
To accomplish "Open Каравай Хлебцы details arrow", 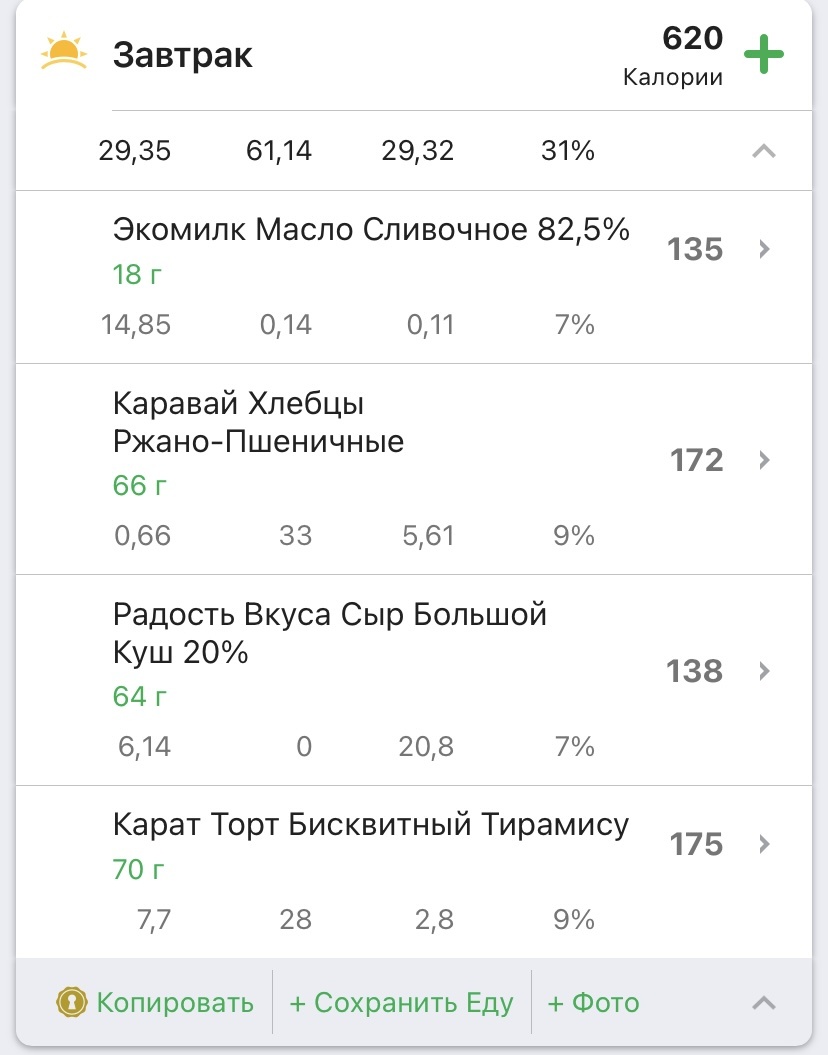I will (x=765, y=460).
